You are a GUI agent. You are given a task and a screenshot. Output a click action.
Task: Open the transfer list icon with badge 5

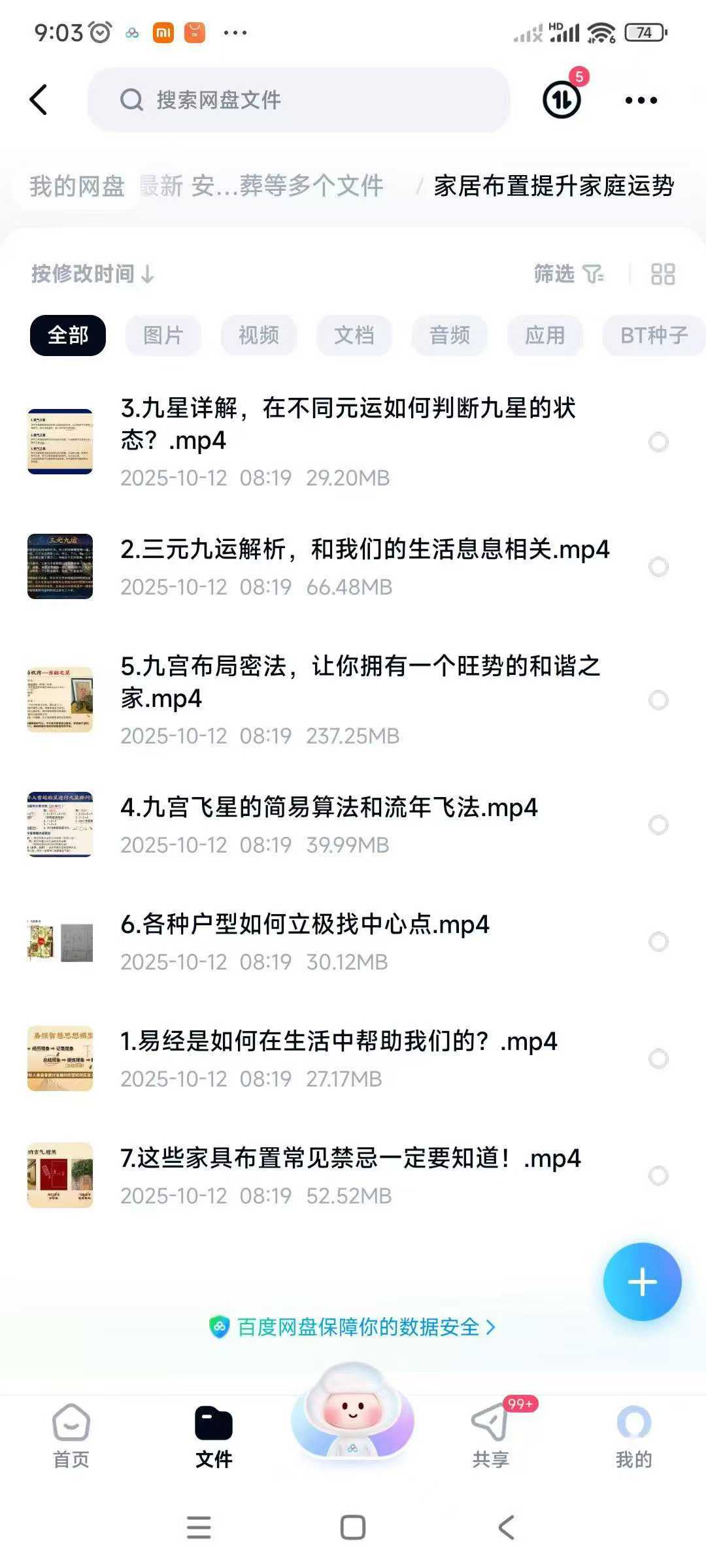click(562, 100)
